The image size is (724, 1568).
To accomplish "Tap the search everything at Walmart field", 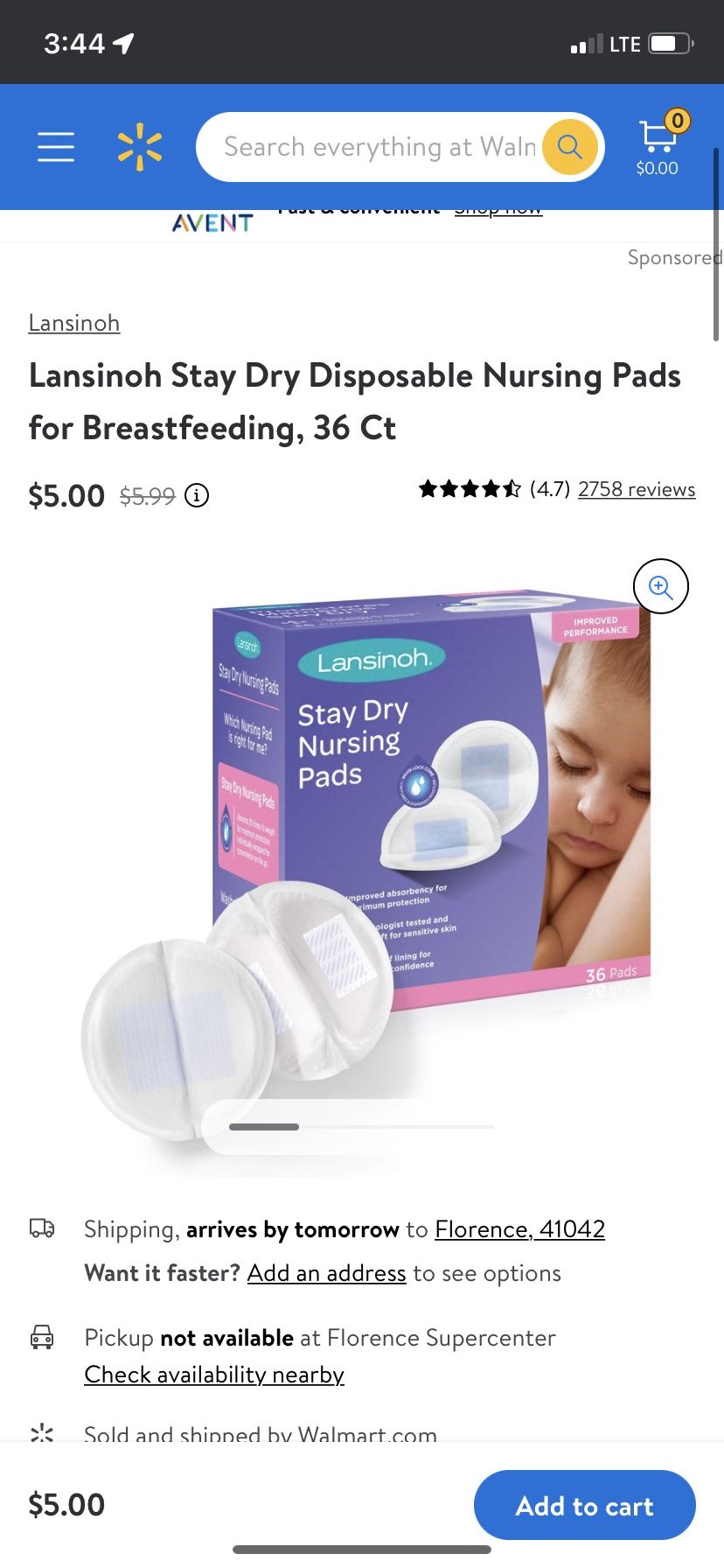I will pos(380,147).
